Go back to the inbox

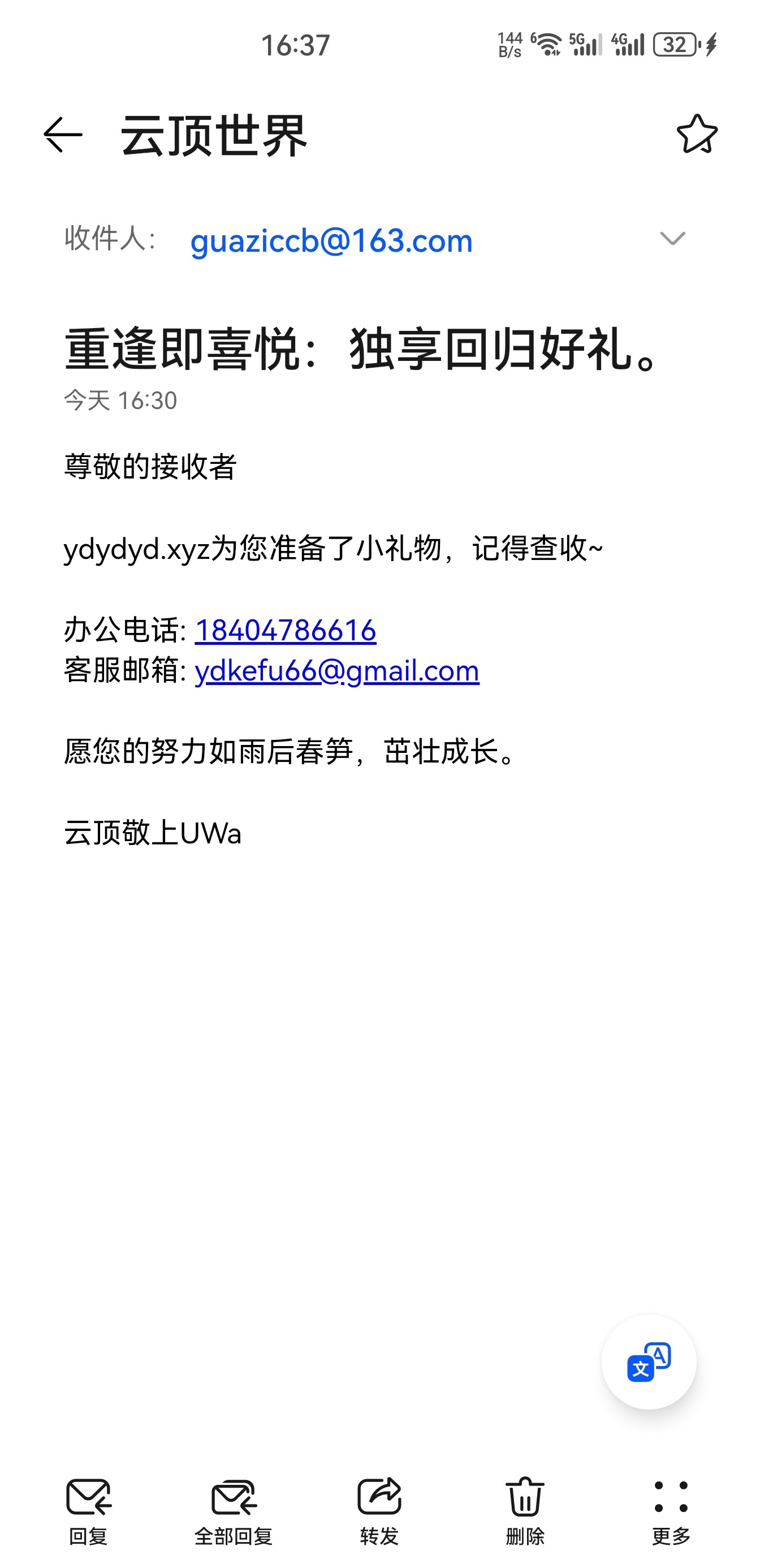pyautogui.click(x=63, y=135)
